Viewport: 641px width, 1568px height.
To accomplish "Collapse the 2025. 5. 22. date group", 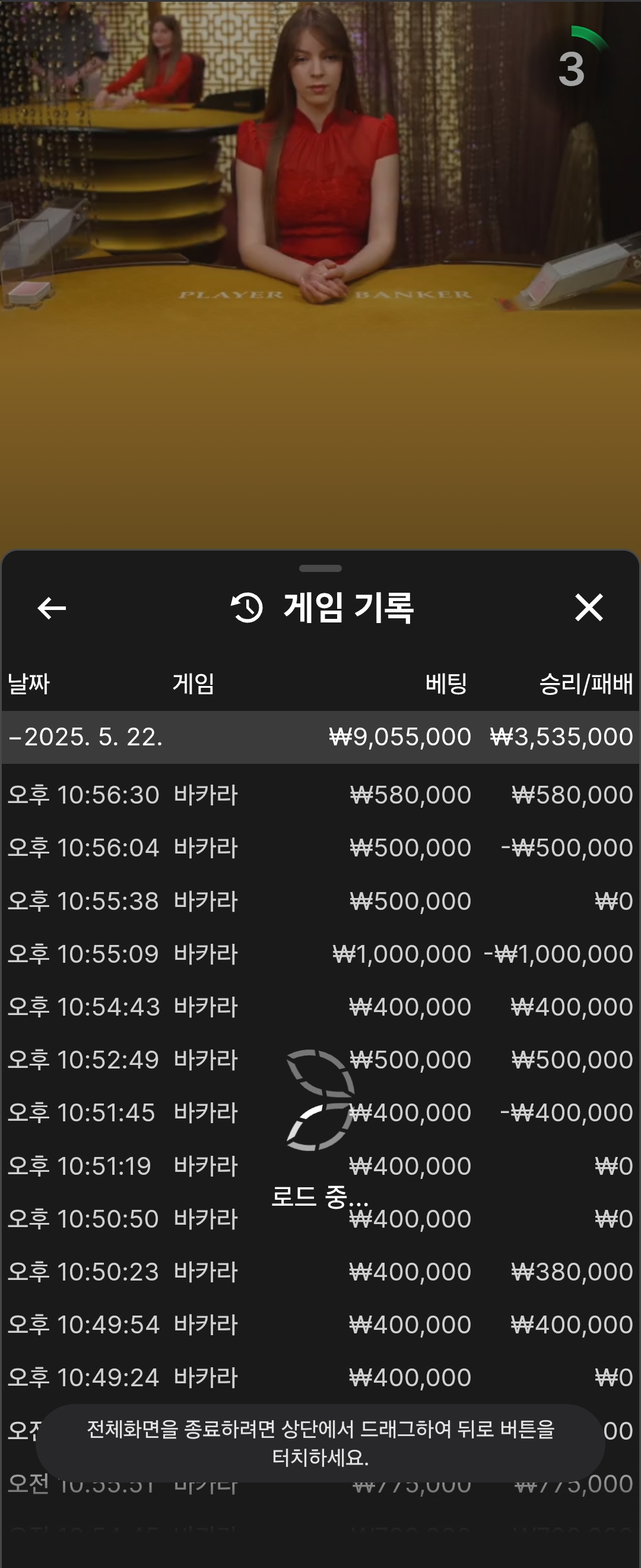I will pos(85,737).
